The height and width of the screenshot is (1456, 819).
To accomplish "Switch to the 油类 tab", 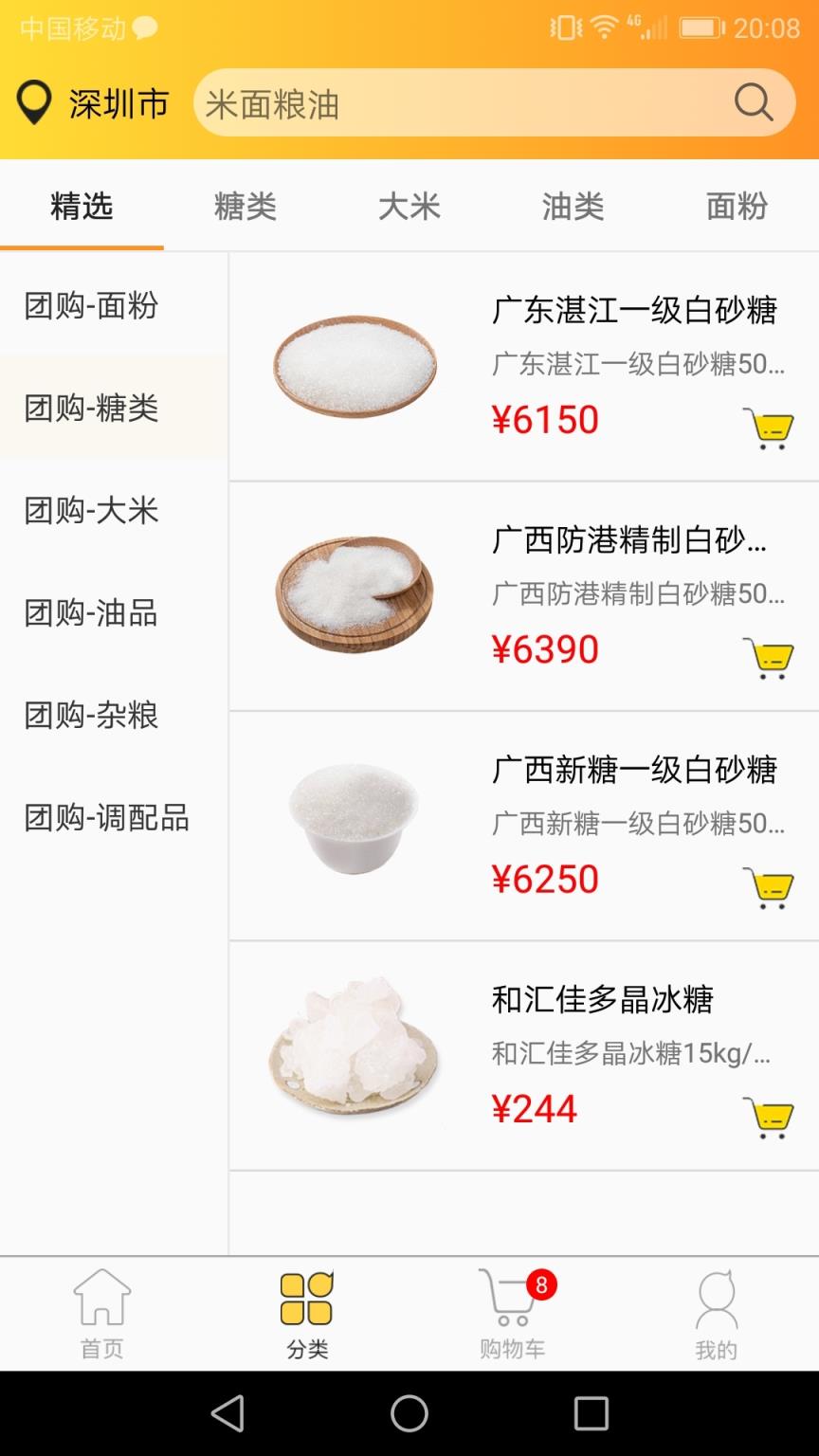I will pos(573,207).
